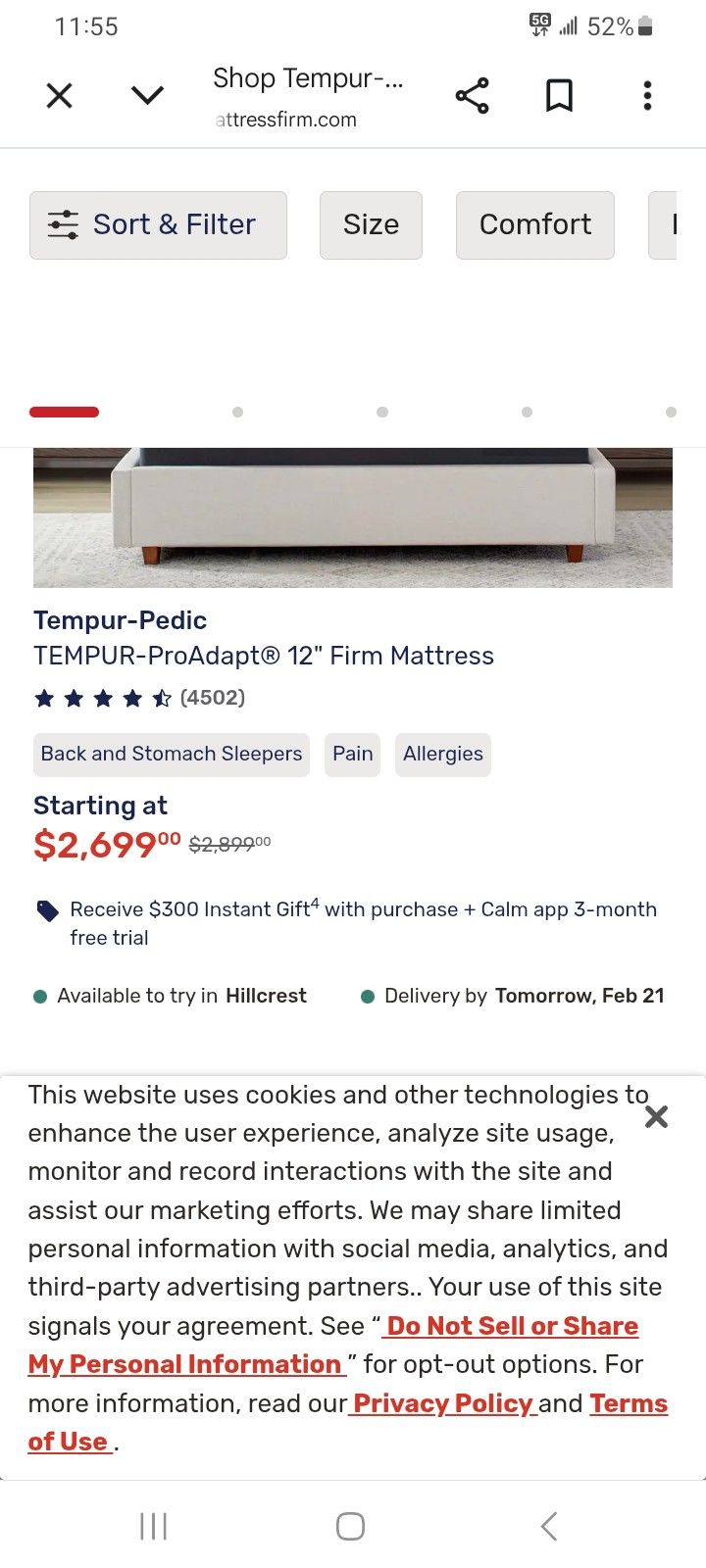Tap the price tag offer icon
Image resolution: width=706 pixels, height=1568 pixels.
tap(46, 909)
